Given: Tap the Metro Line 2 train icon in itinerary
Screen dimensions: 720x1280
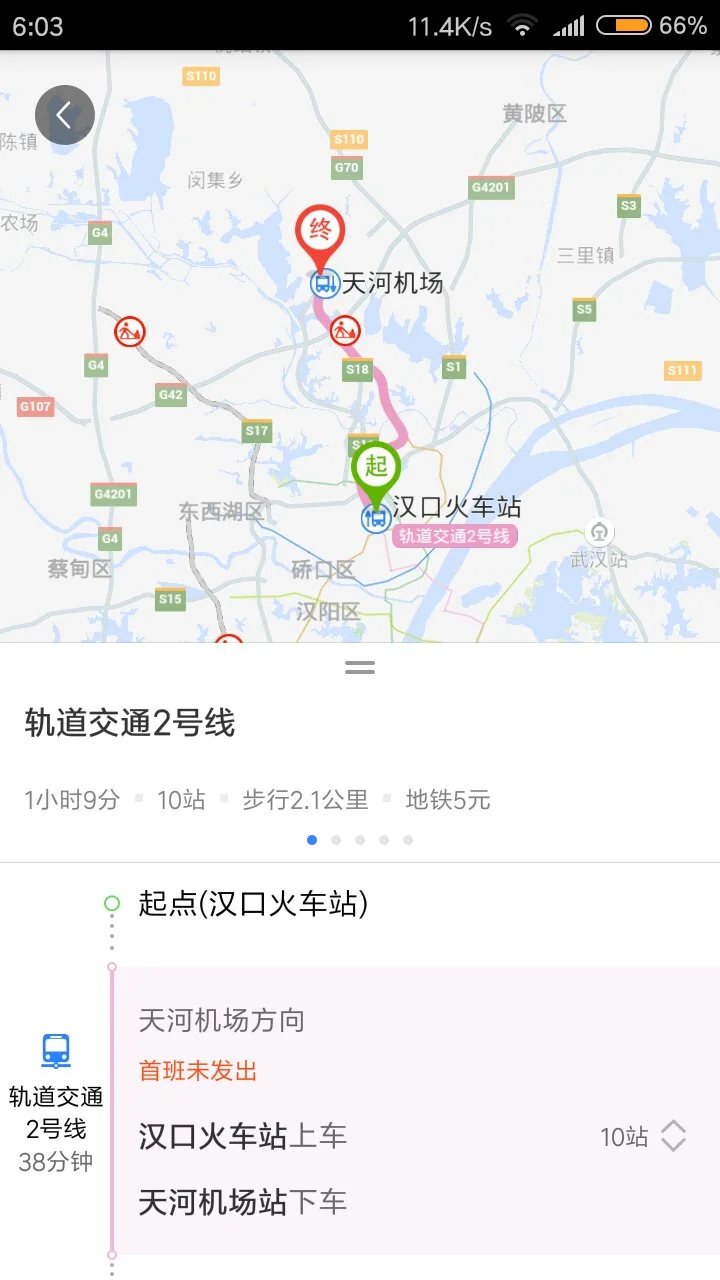Looking at the screenshot, I should tap(56, 1051).
